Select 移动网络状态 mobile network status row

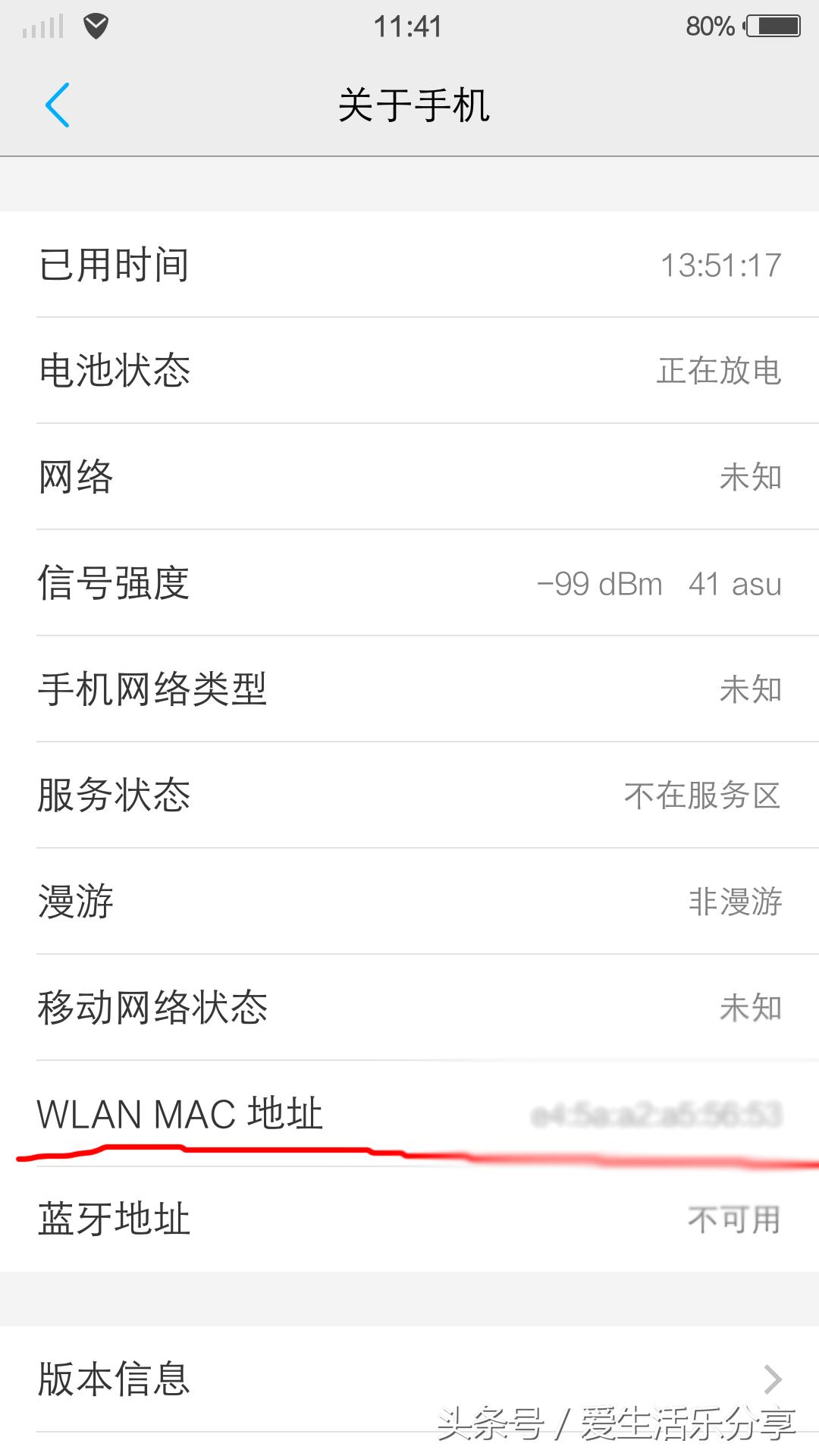(x=409, y=1008)
